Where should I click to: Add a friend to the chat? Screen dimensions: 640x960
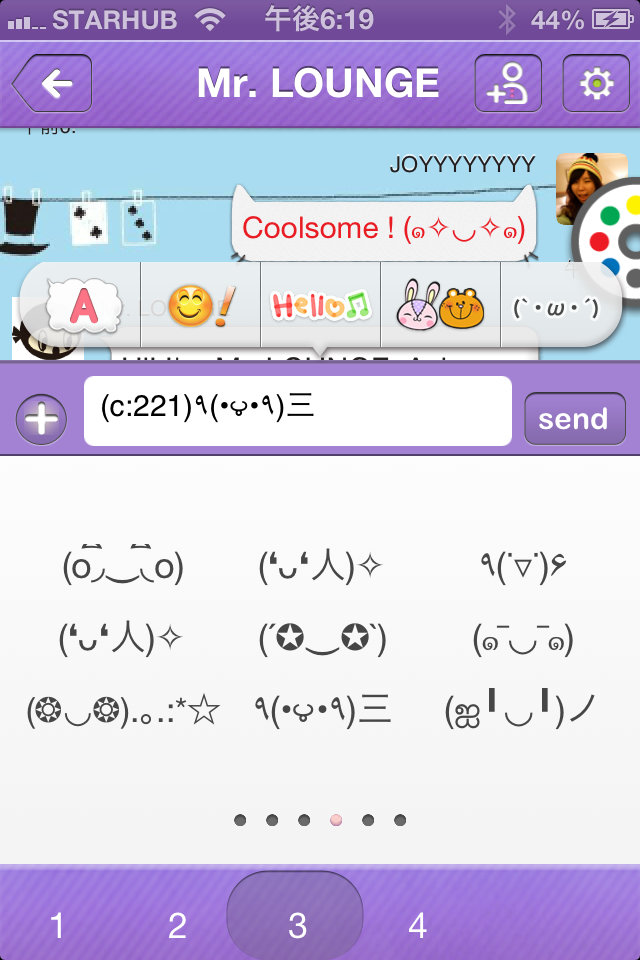pyautogui.click(x=507, y=84)
